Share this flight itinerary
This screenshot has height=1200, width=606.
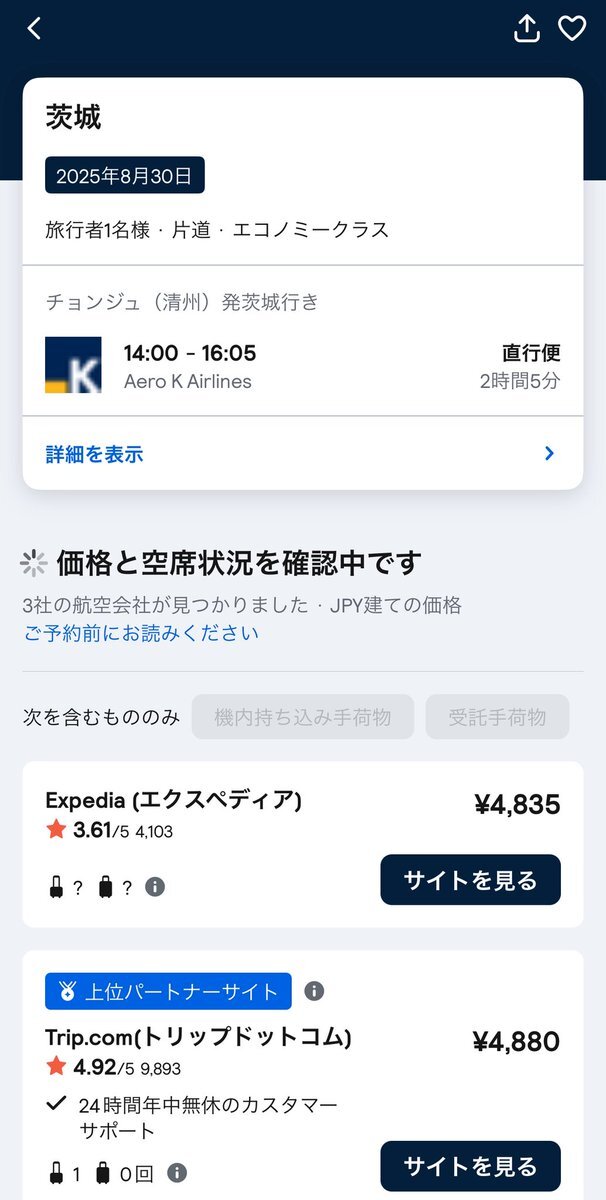[x=526, y=29]
